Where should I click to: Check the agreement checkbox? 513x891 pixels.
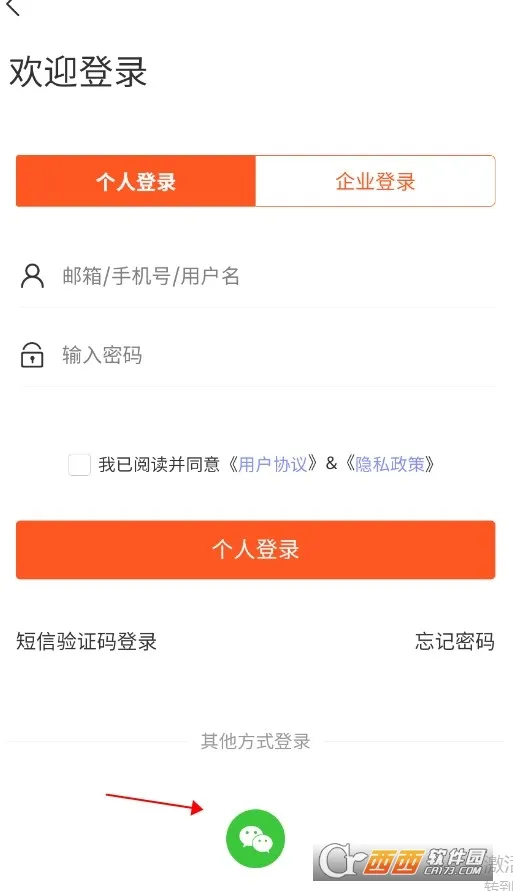tap(80, 465)
